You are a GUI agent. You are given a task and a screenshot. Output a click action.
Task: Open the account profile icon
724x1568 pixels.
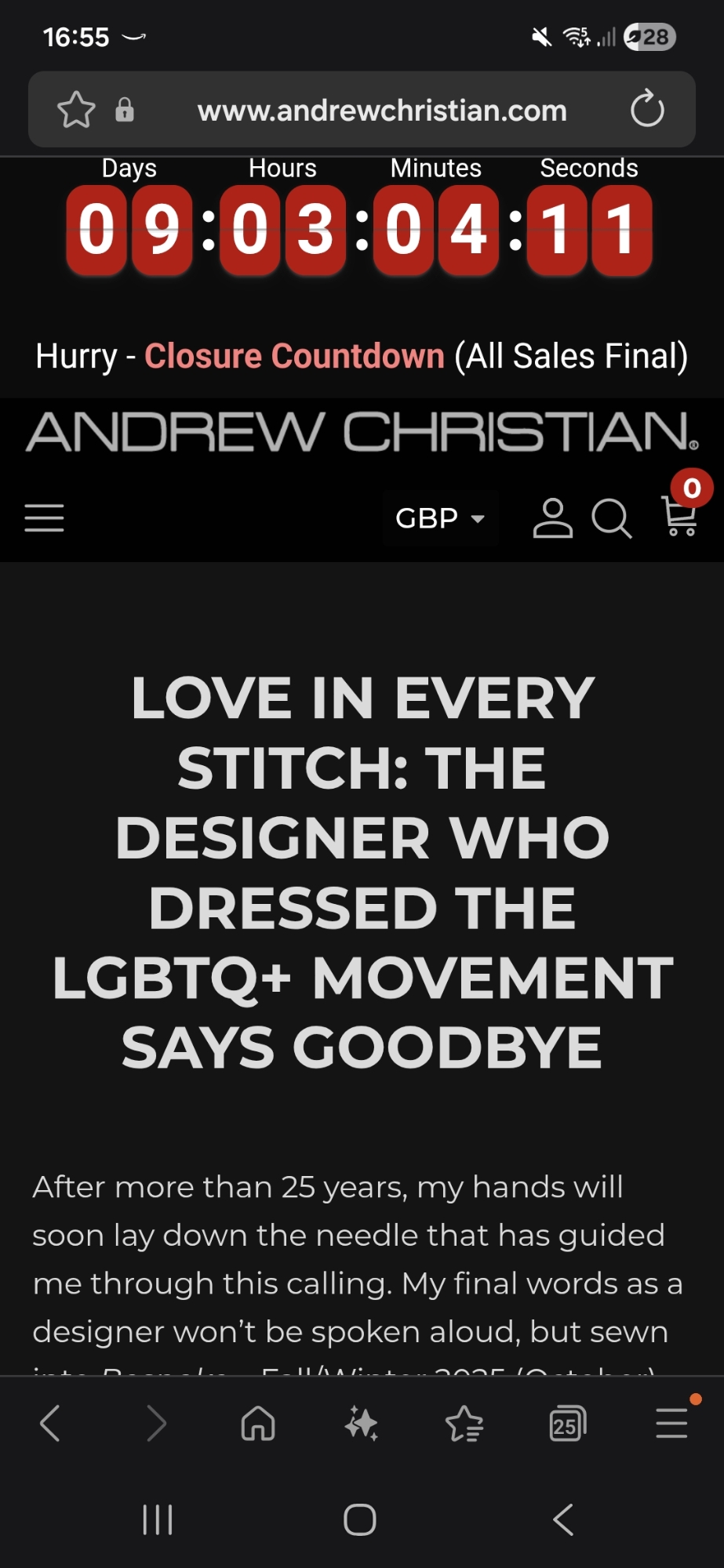(553, 518)
